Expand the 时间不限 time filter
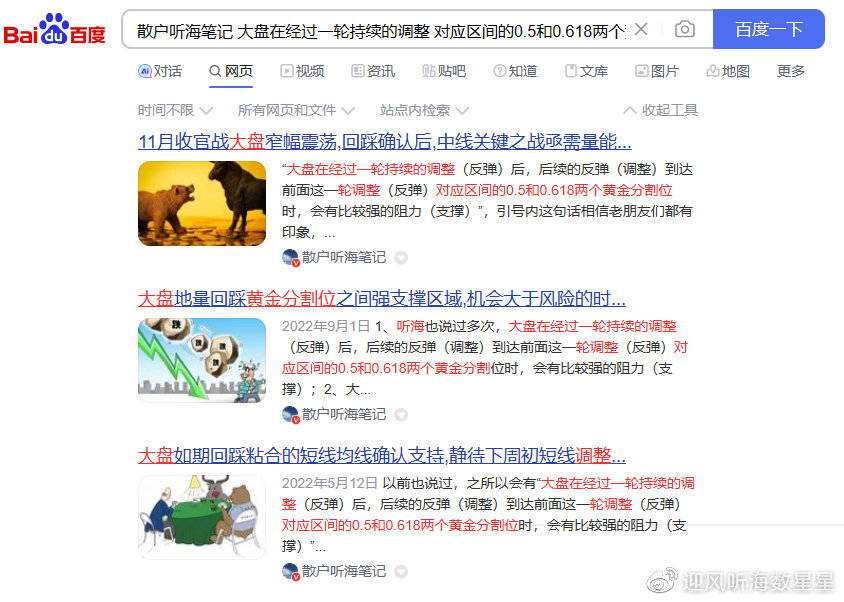844x602 pixels. (x=175, y=110)
